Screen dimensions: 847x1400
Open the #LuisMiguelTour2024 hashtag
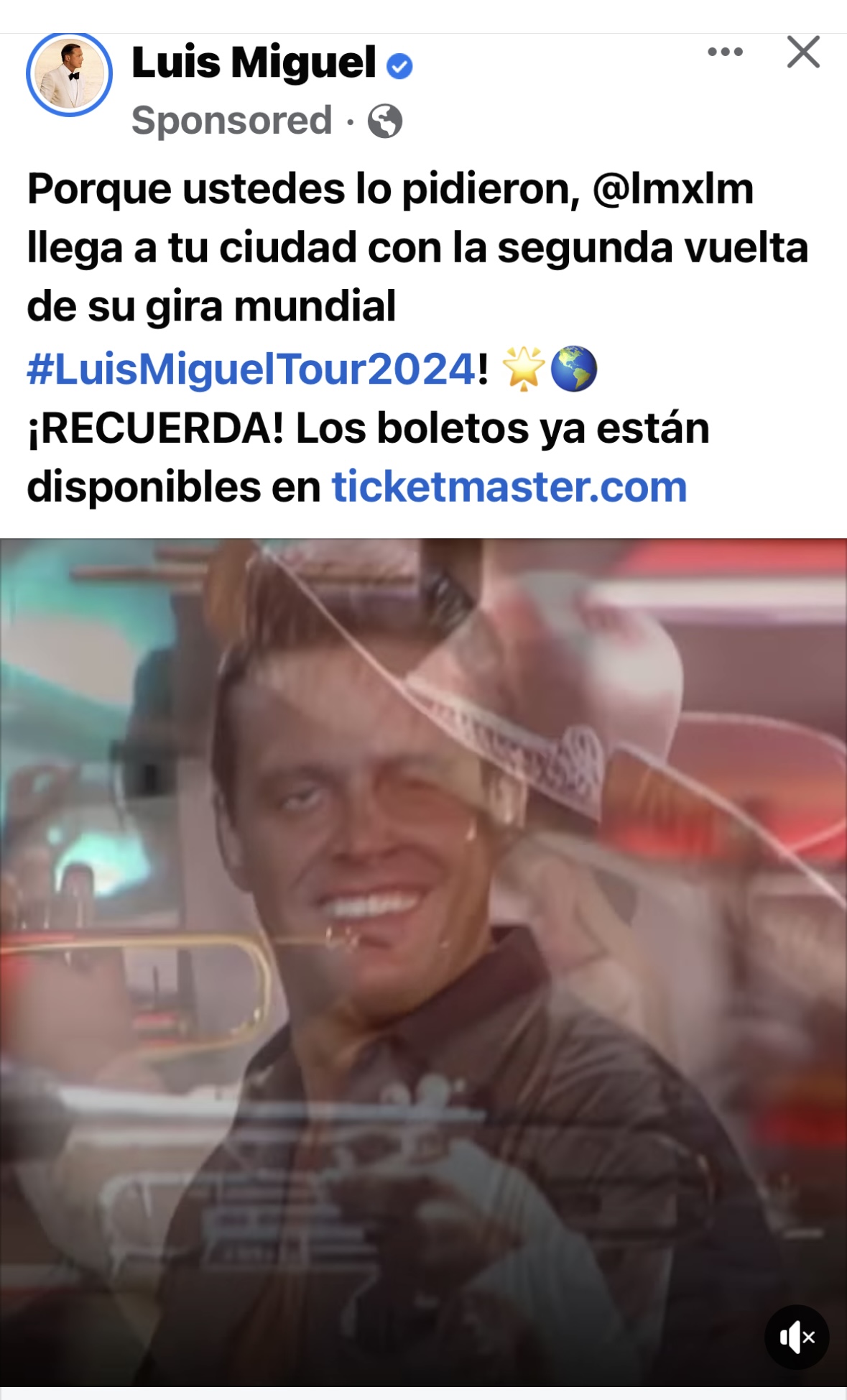[251, 369]
